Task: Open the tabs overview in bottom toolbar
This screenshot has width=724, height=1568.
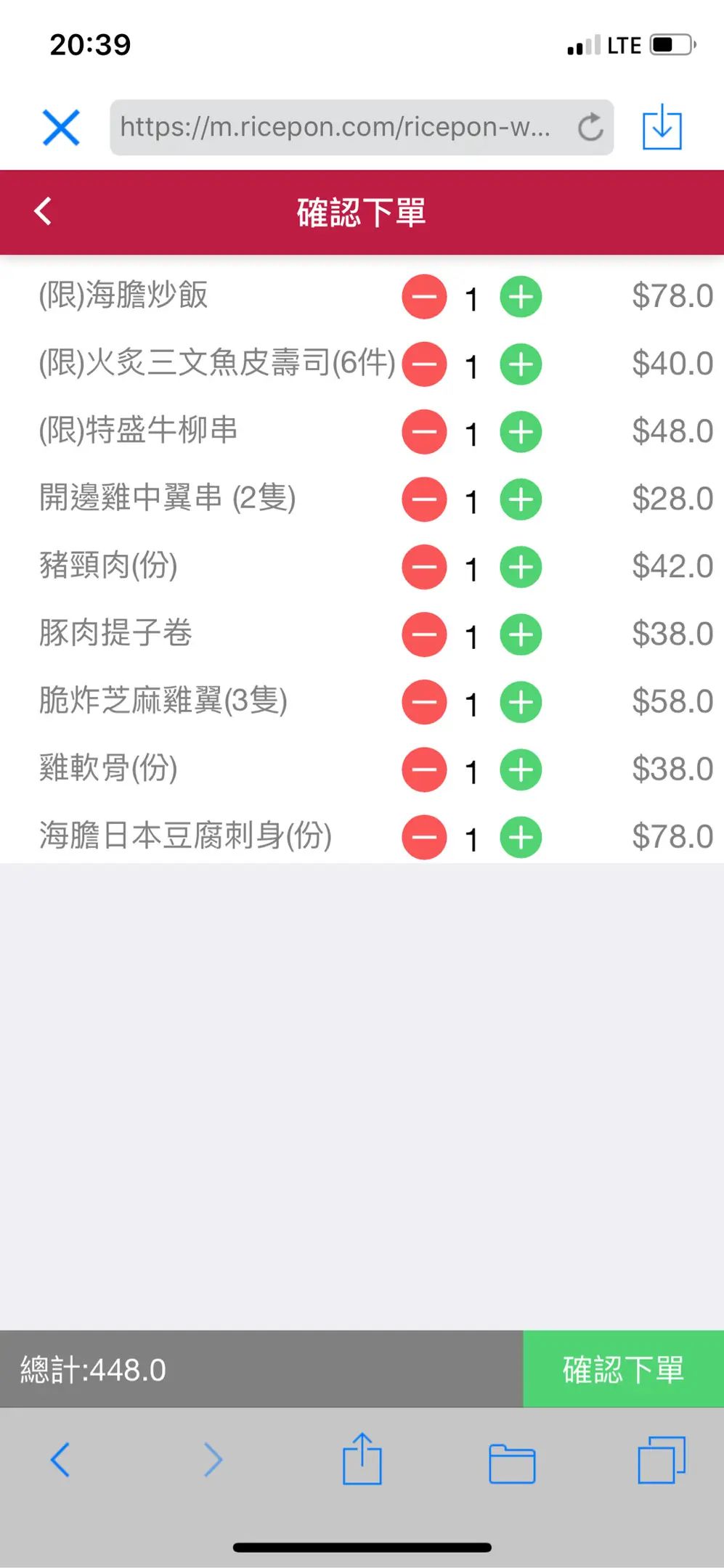Action: [662, 1460]
